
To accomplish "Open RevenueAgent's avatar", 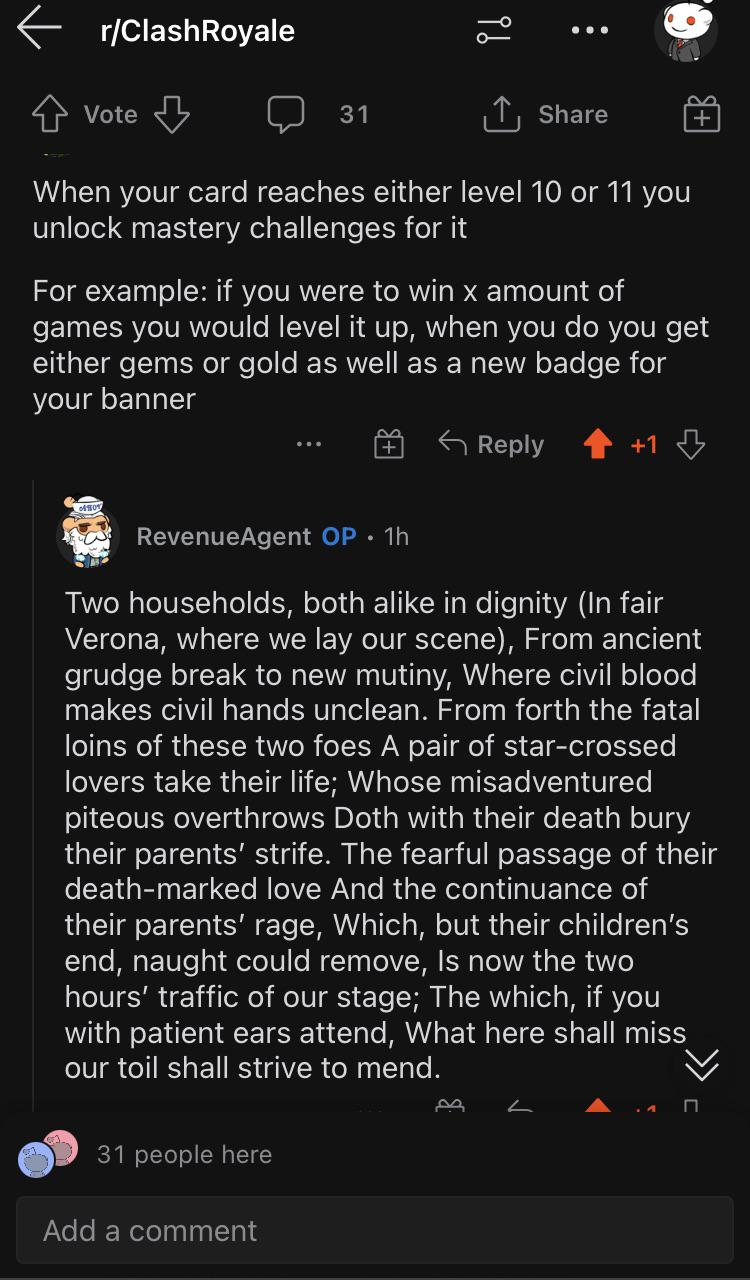I will 88,532.
